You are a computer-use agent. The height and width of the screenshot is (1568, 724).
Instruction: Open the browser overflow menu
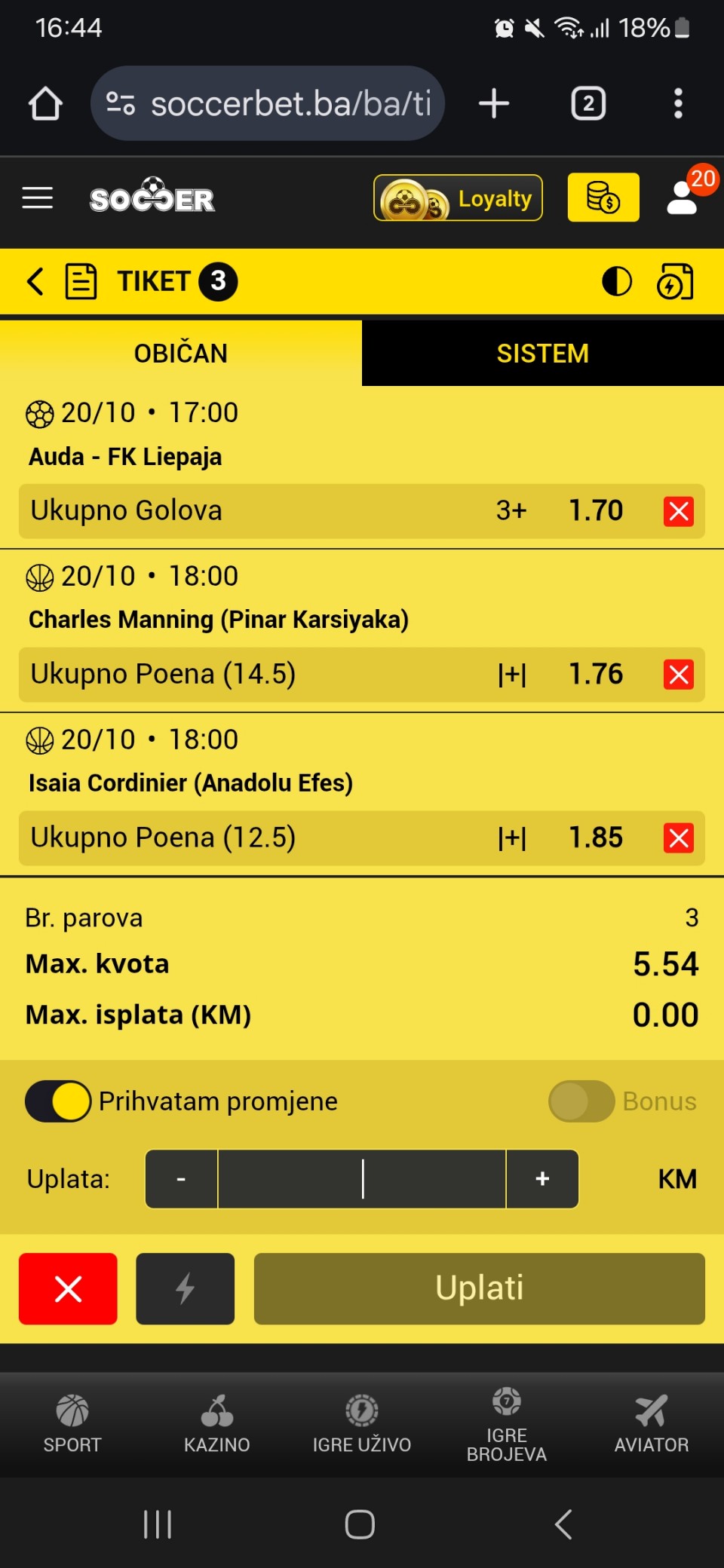(678, 103)
